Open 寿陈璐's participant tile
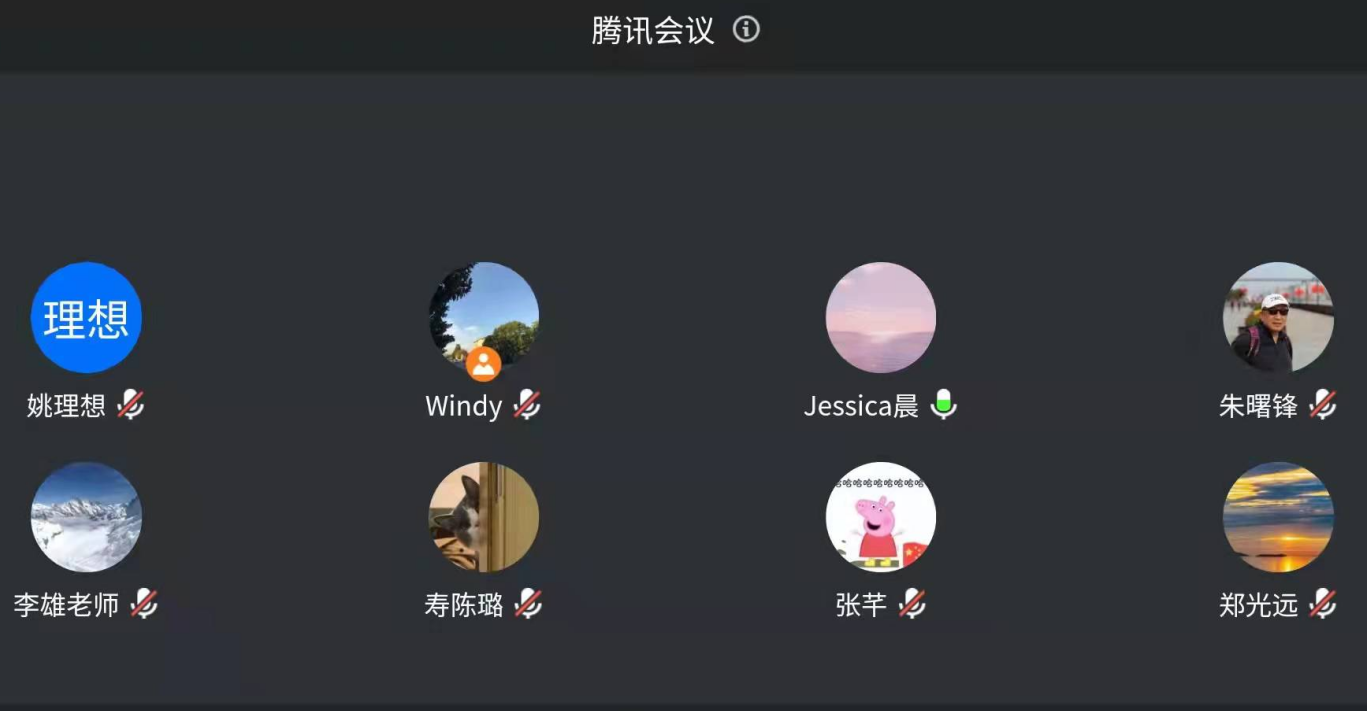This screenshot has width=1367, height=711. click(484, 516)
